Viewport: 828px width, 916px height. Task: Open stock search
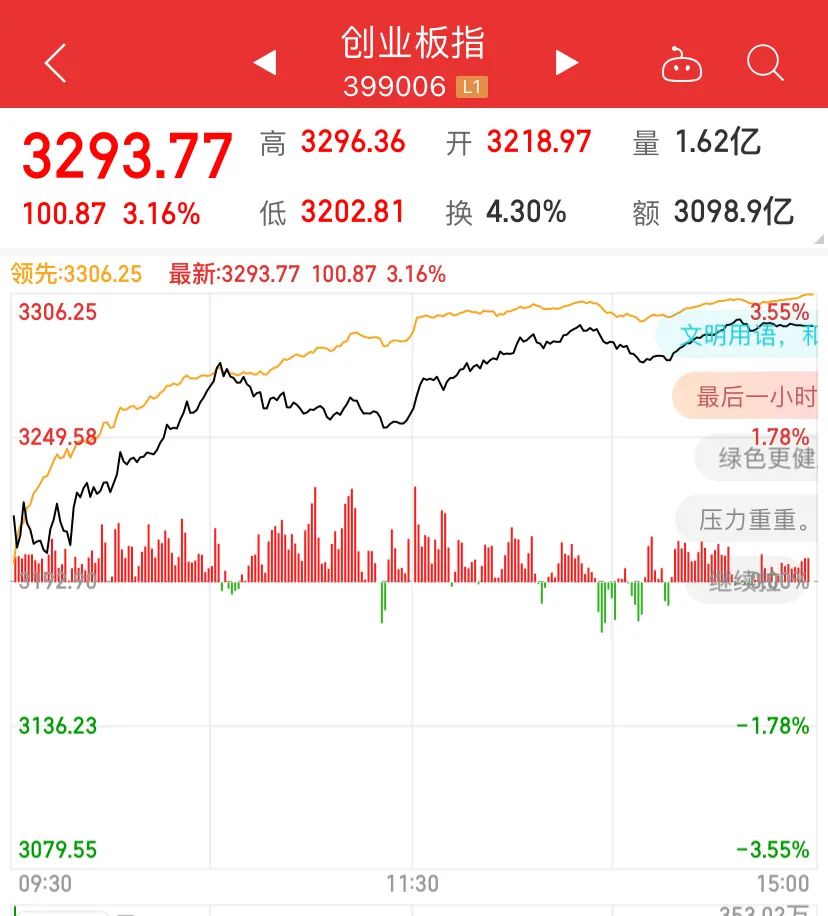(765, 63)
